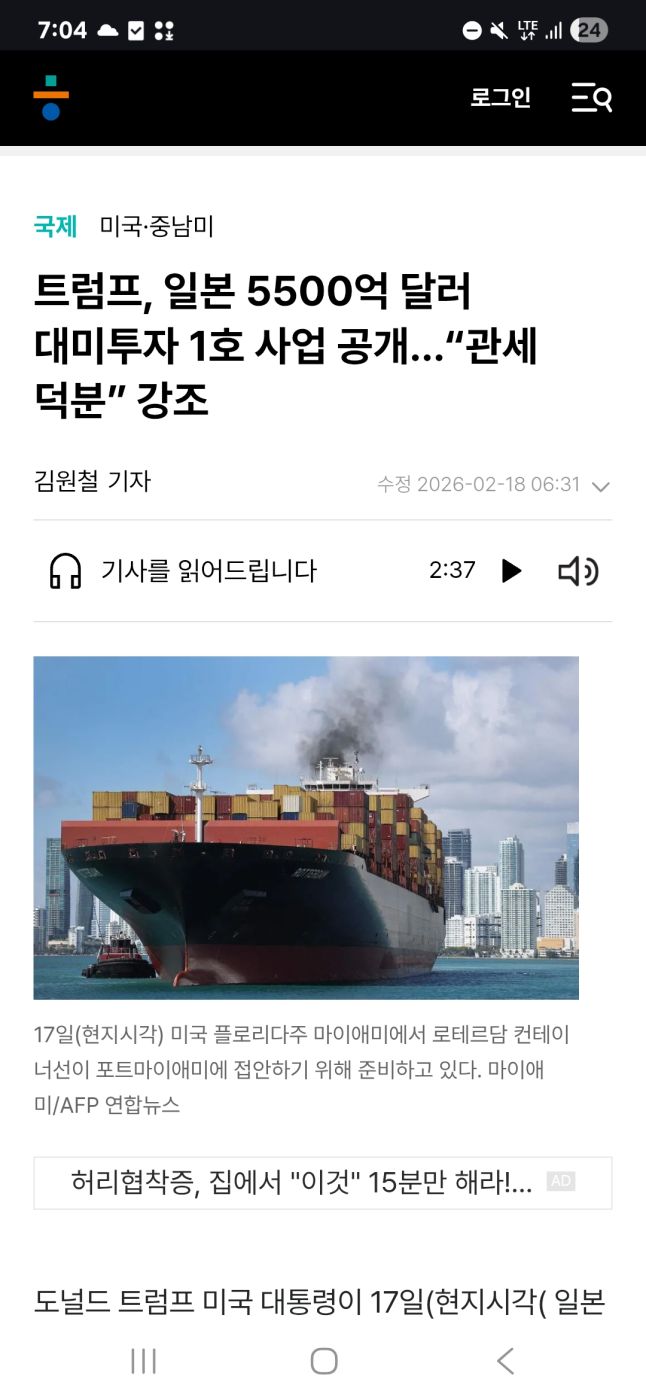Screen dimensions: 646x1400
Task: Open reporter 김원철 기자 profile
Action: tap(92, 481)
